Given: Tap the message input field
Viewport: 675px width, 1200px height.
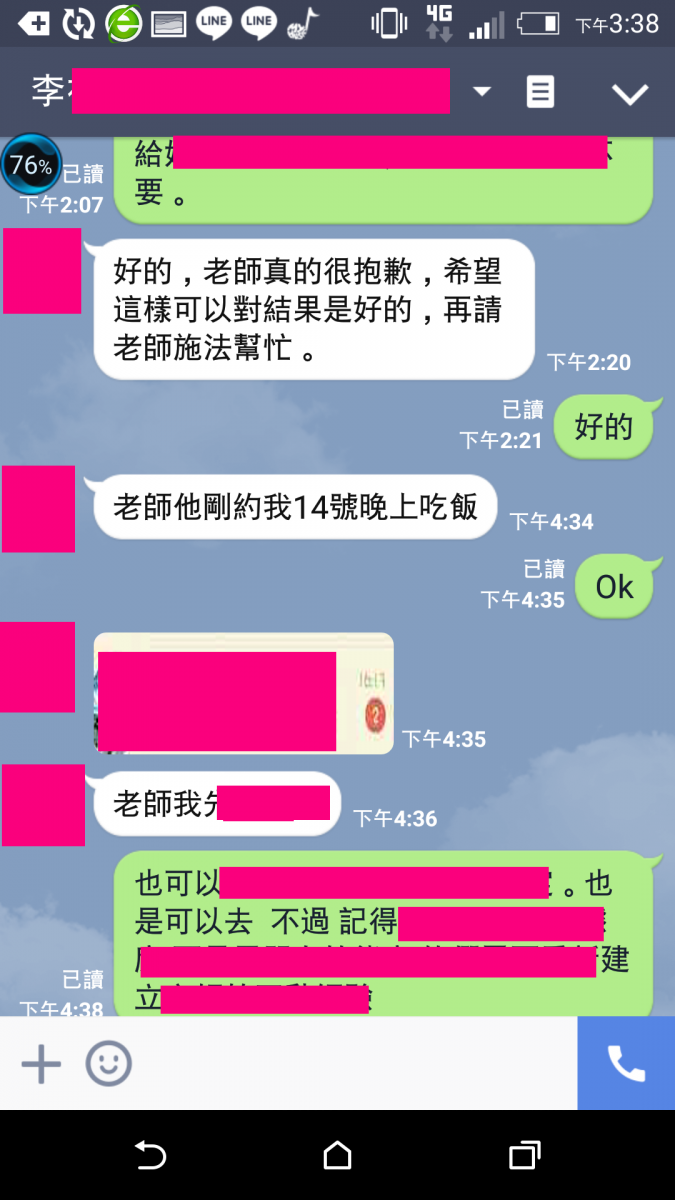Looking at the screenshot, I should [x=350, y=1064].
